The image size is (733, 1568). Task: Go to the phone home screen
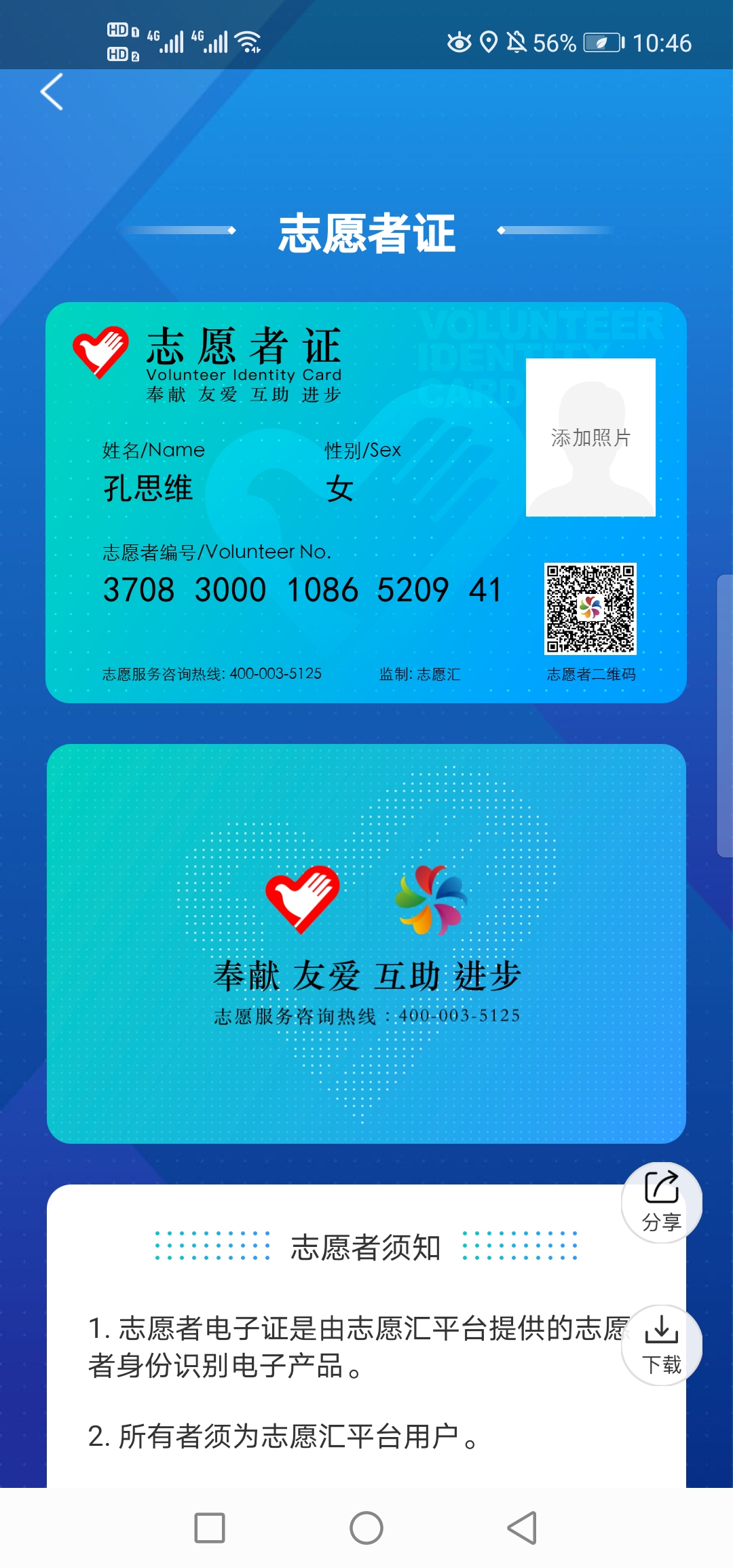click(366, 1528)
